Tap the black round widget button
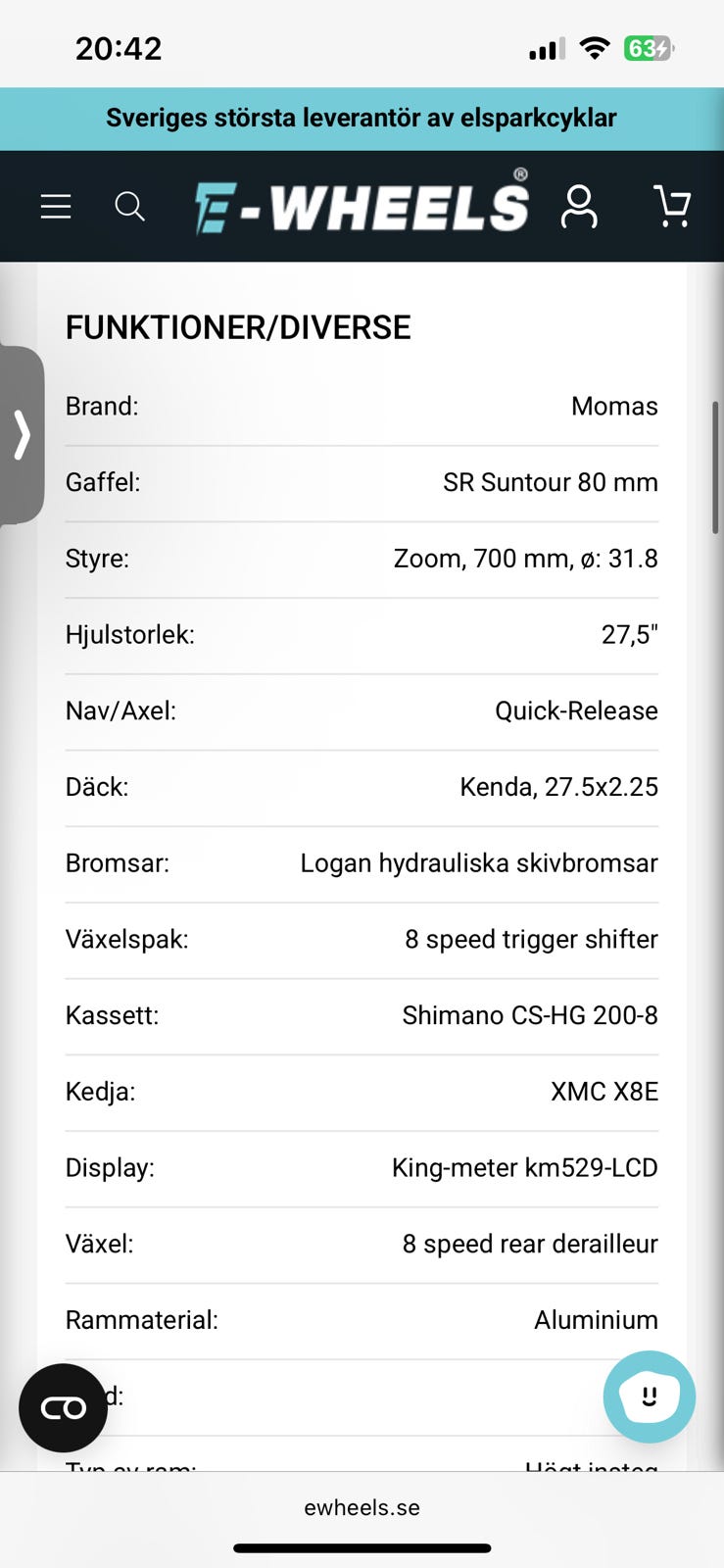This screenshot has height=1568, width=724. tap(63, 1408)
